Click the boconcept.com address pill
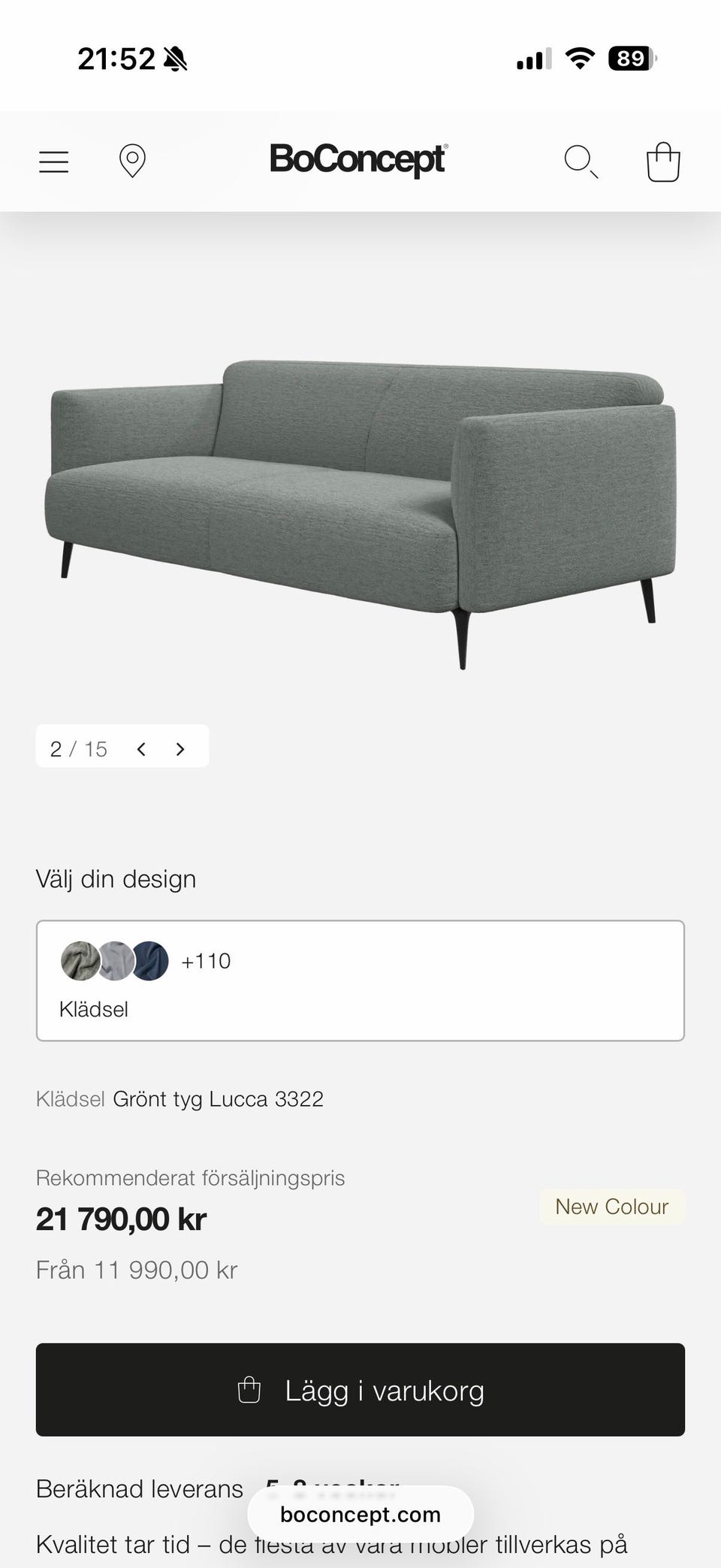Viewport: 721px width, 1568px height. pyautogui.click(x=360, y=1514)
